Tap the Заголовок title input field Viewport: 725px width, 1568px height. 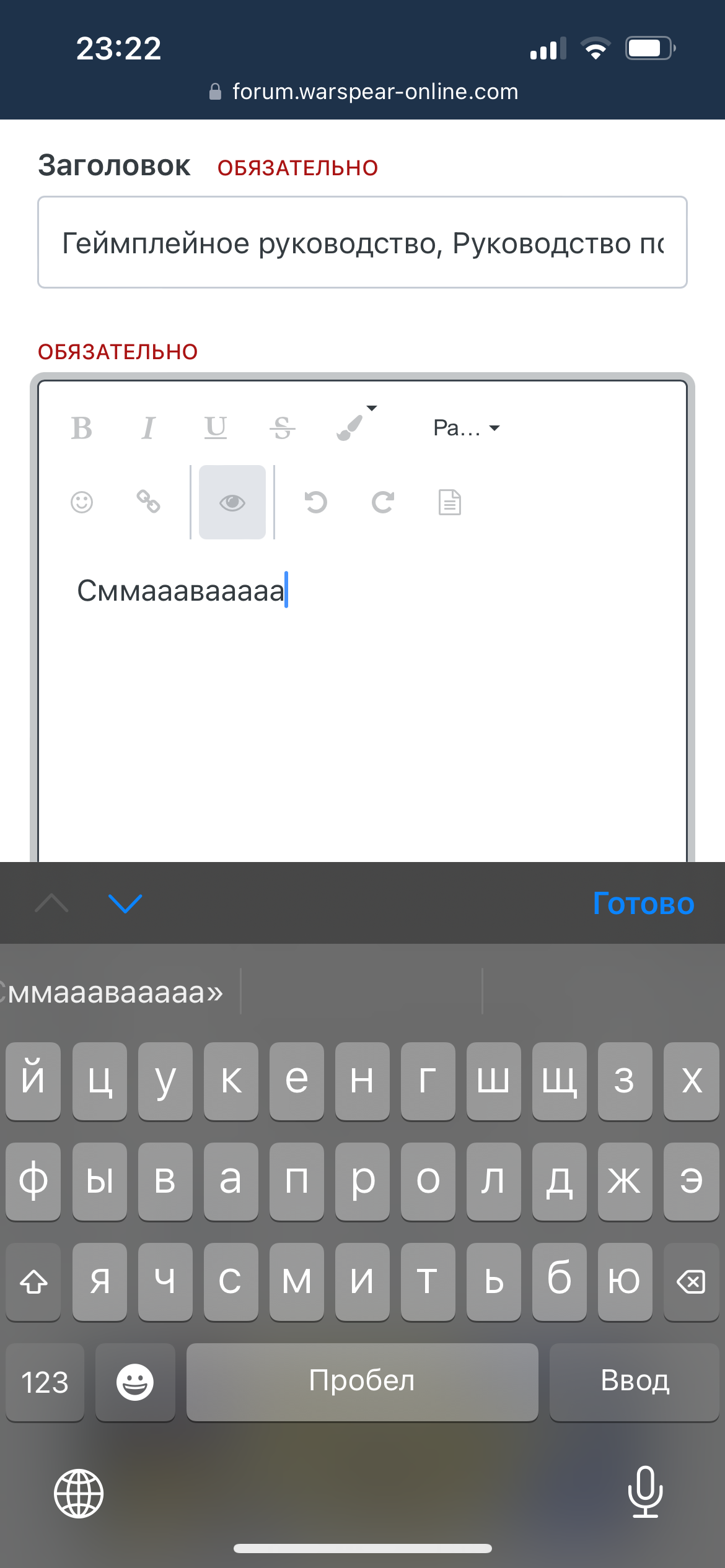(362, 243)
